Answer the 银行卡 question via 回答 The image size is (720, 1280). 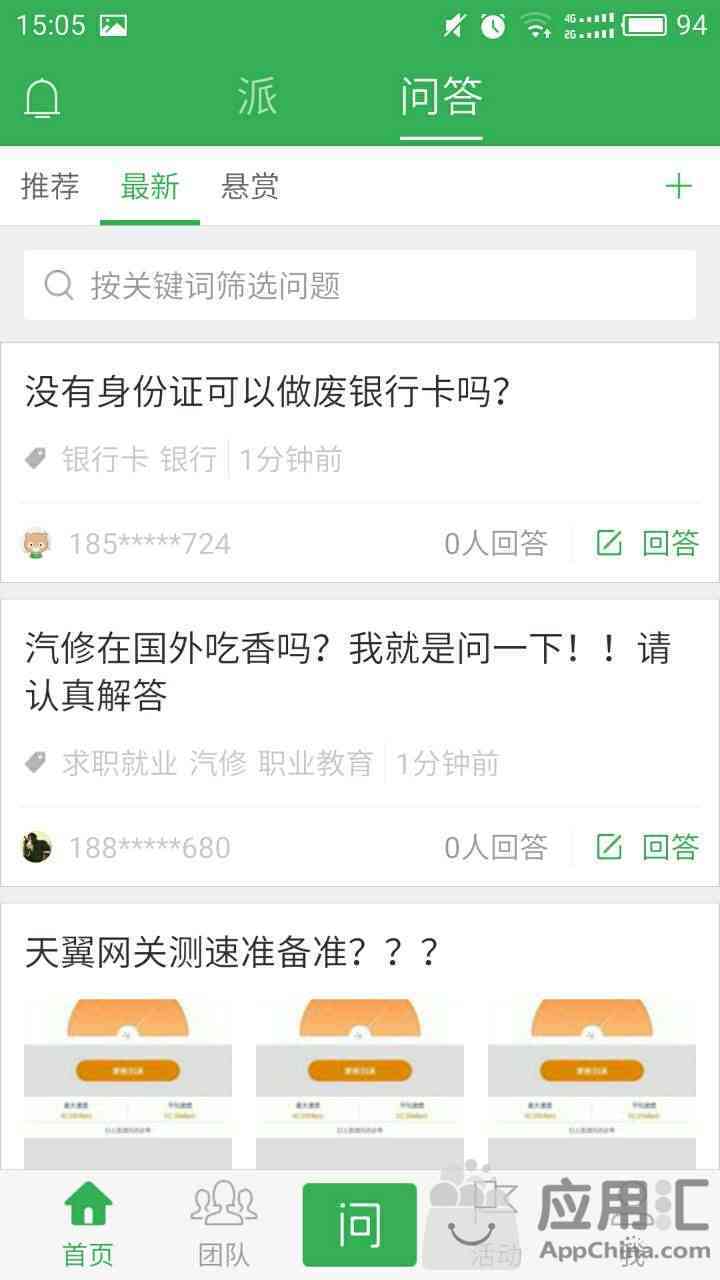[x=648, y=543]
